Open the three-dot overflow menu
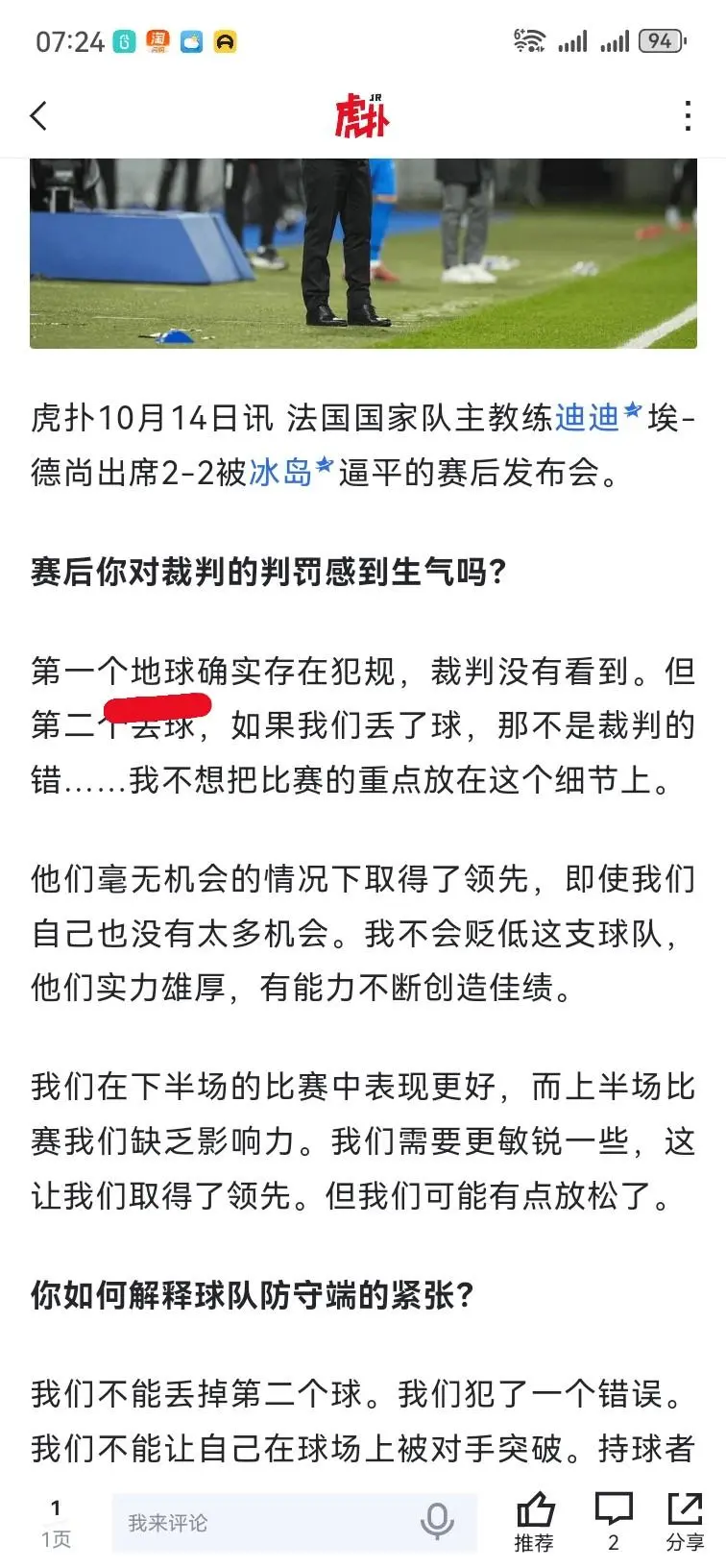 pyautogui.click(x=688, y=116)
